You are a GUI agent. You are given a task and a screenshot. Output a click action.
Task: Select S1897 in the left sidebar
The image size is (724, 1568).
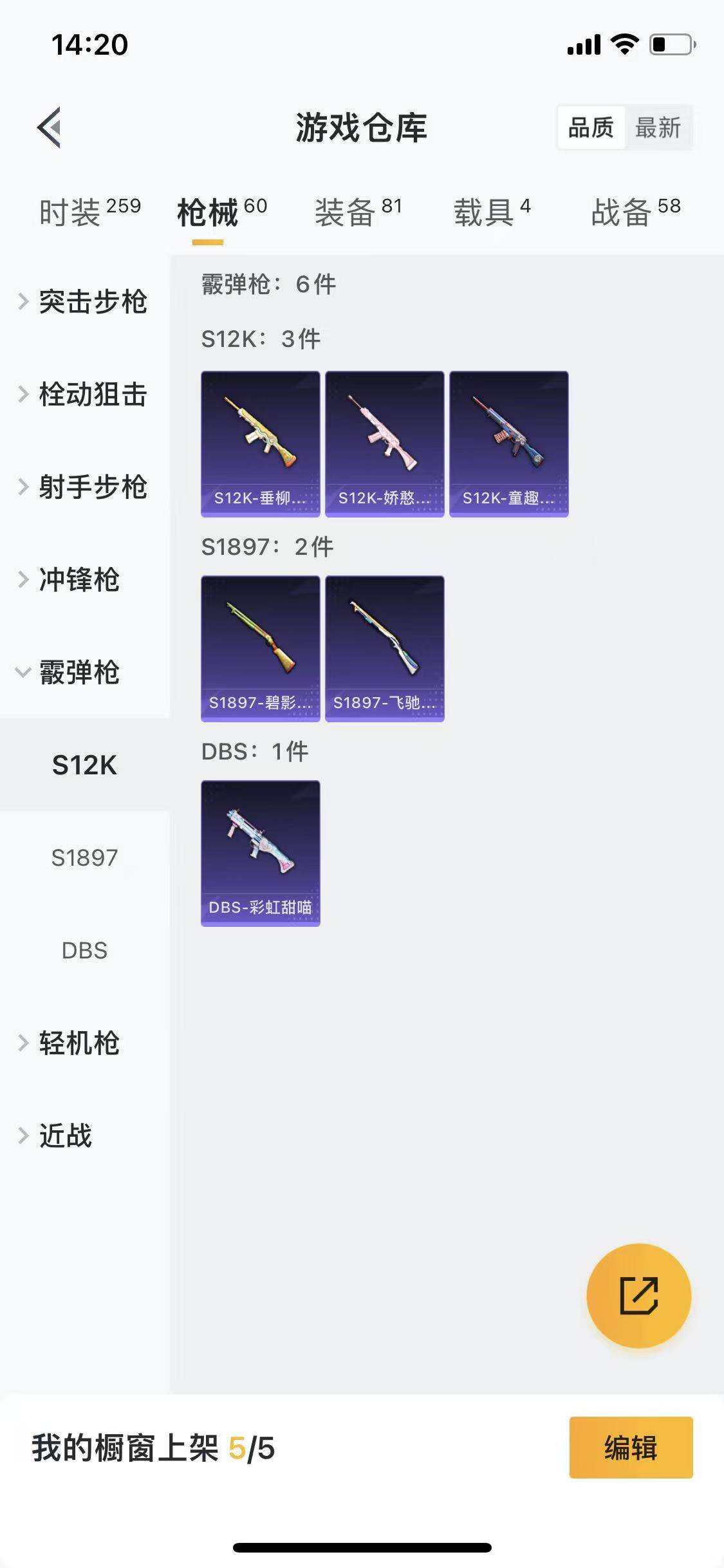(85, 858)
